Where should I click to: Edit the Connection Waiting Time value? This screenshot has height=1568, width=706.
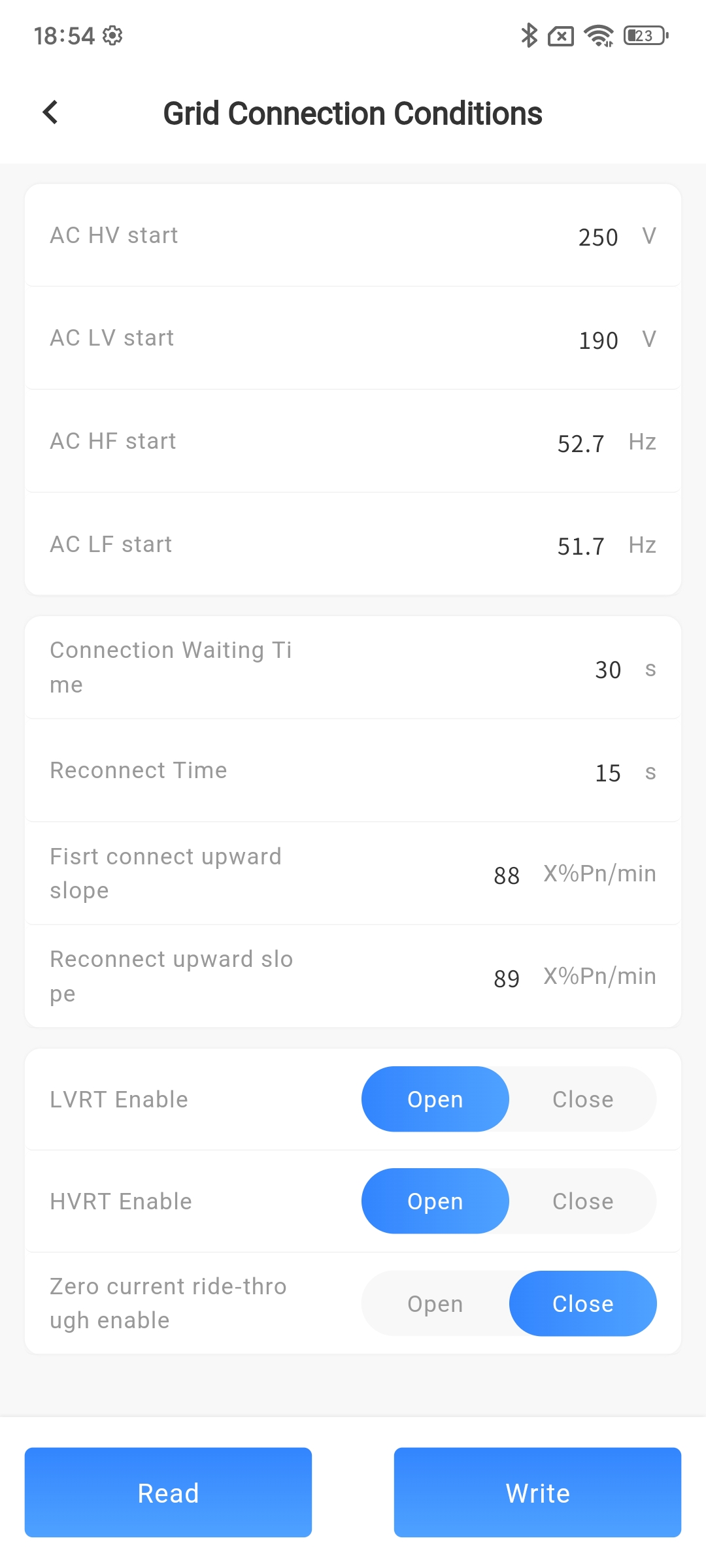pos(607,669)
